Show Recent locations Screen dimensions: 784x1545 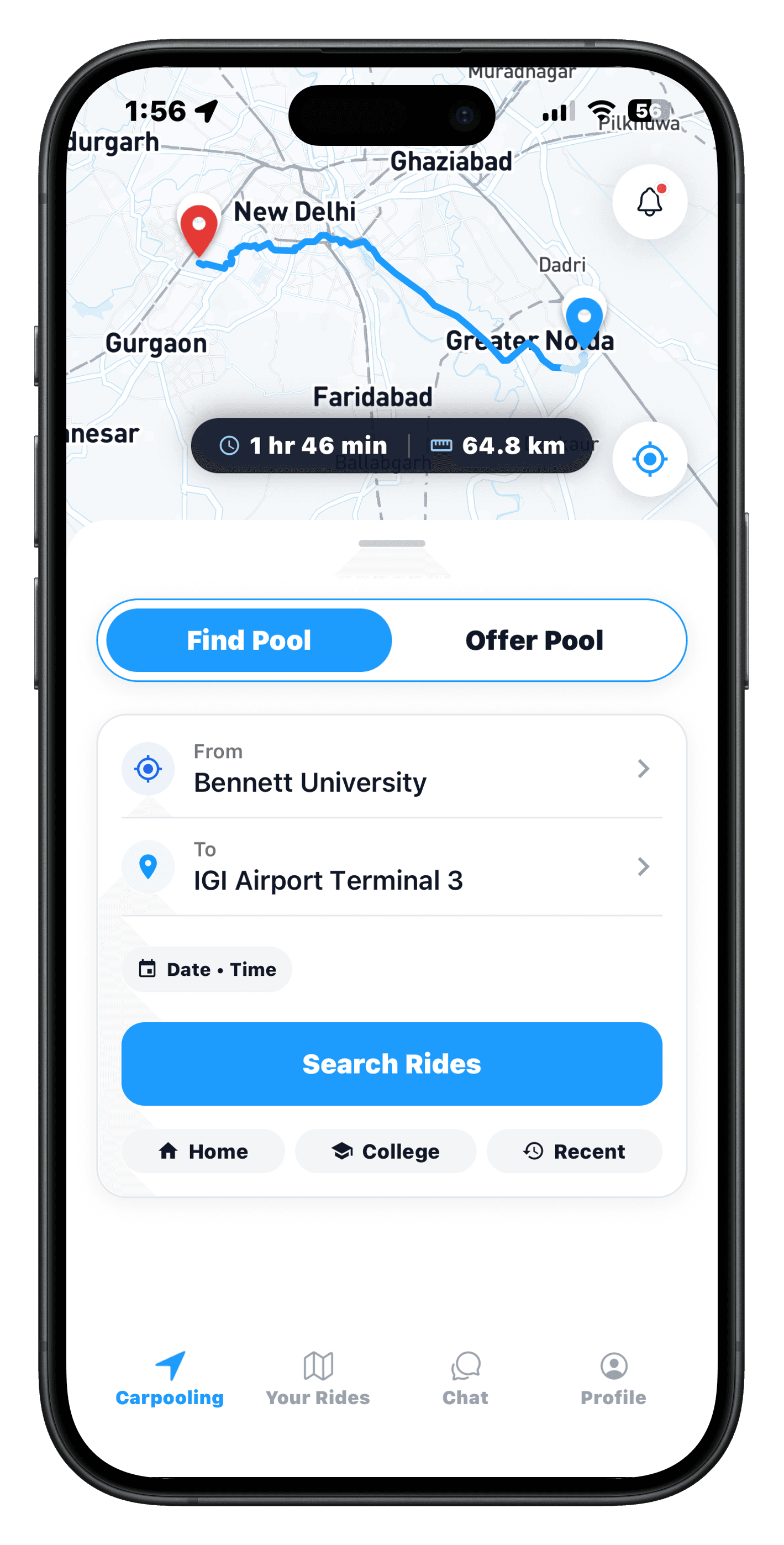click(574, 1152)
